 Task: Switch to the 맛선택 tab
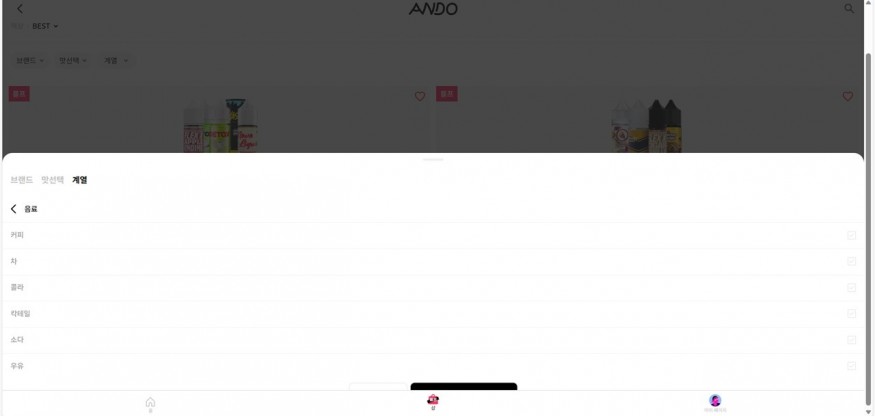pos(52,180)
